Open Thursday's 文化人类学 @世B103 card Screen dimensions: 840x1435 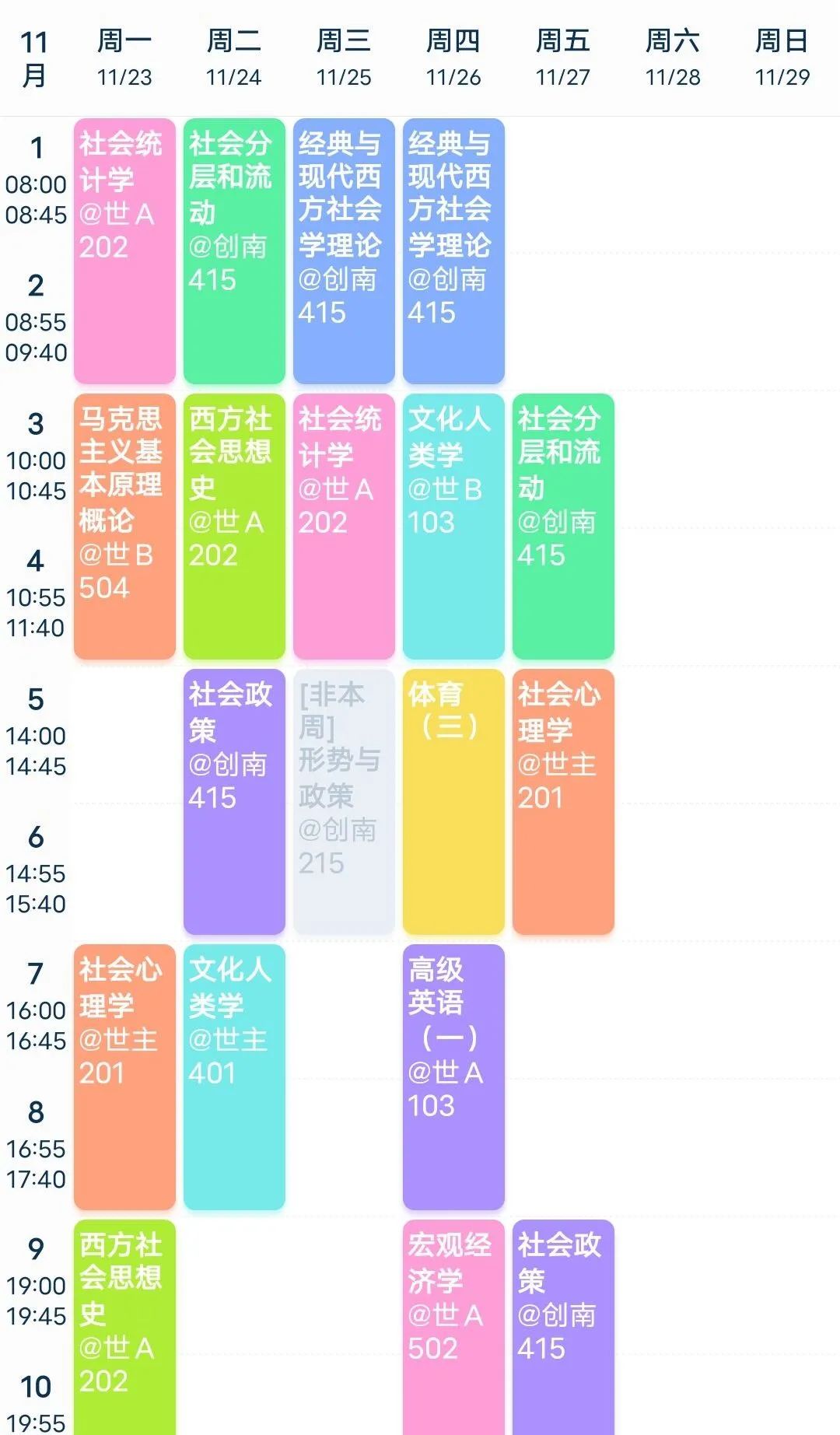pos(453,527)
